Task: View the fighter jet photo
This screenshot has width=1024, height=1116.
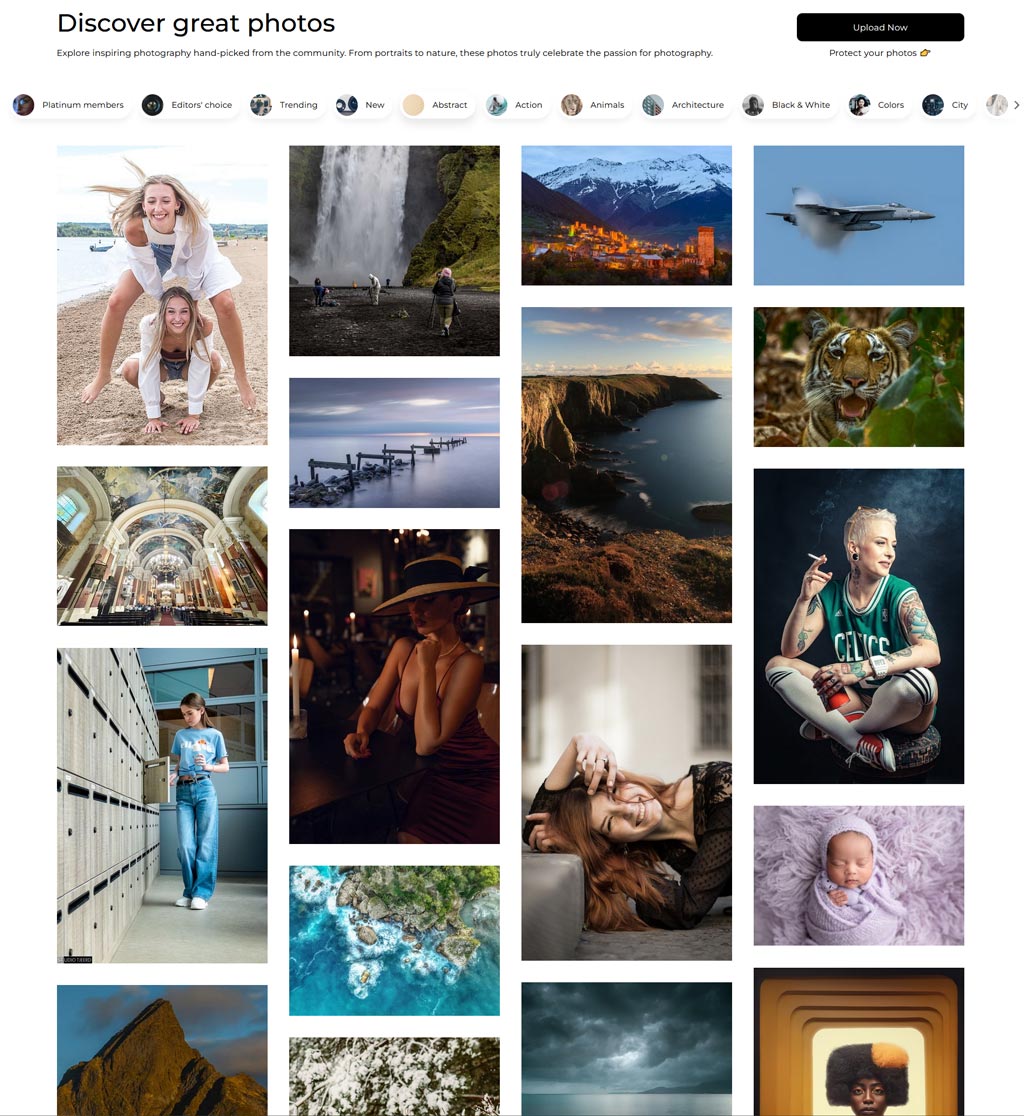Action: pyautogui.click(x=858, y=215)
